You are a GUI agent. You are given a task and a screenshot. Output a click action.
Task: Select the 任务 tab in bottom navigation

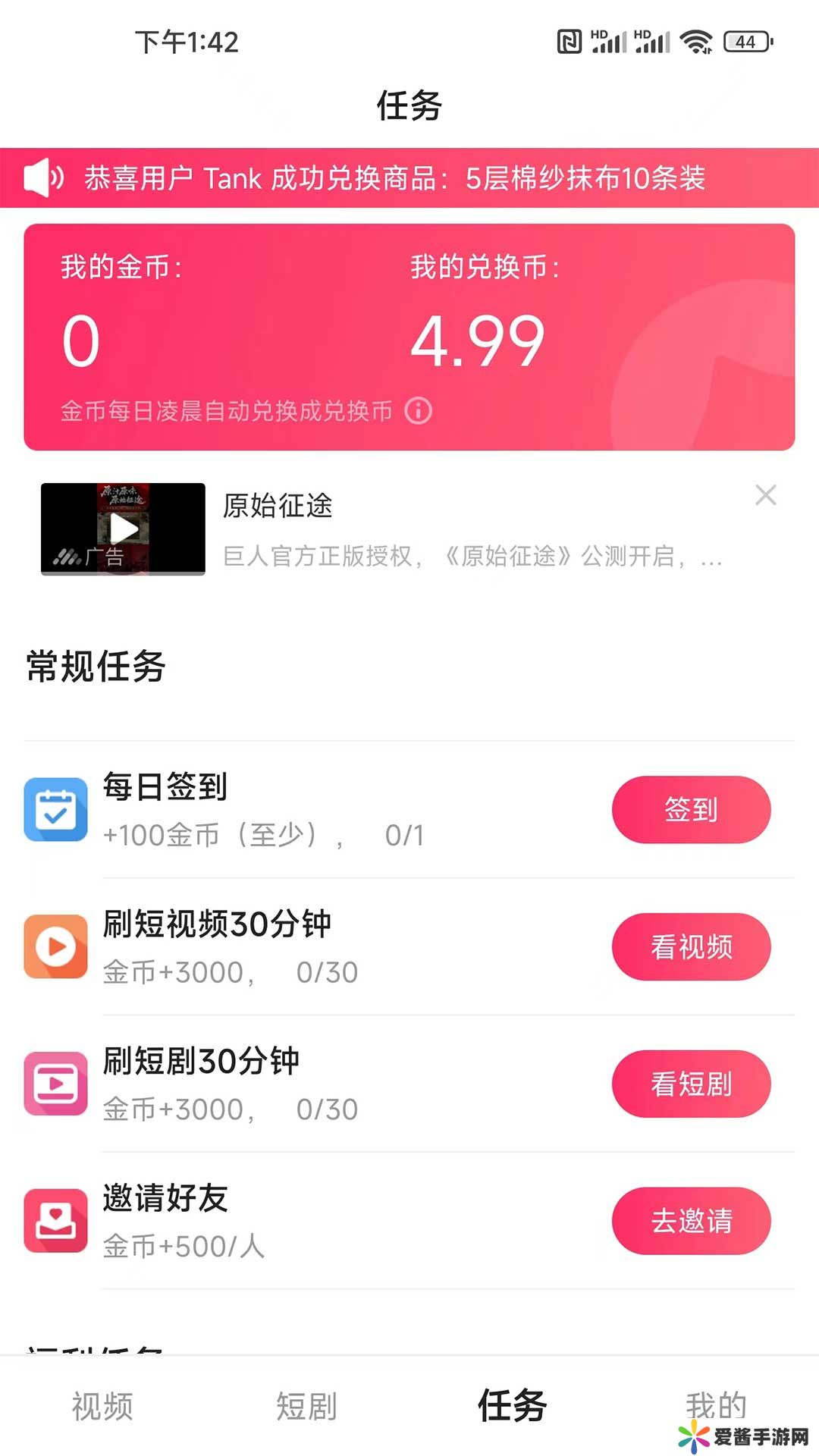512,1407
